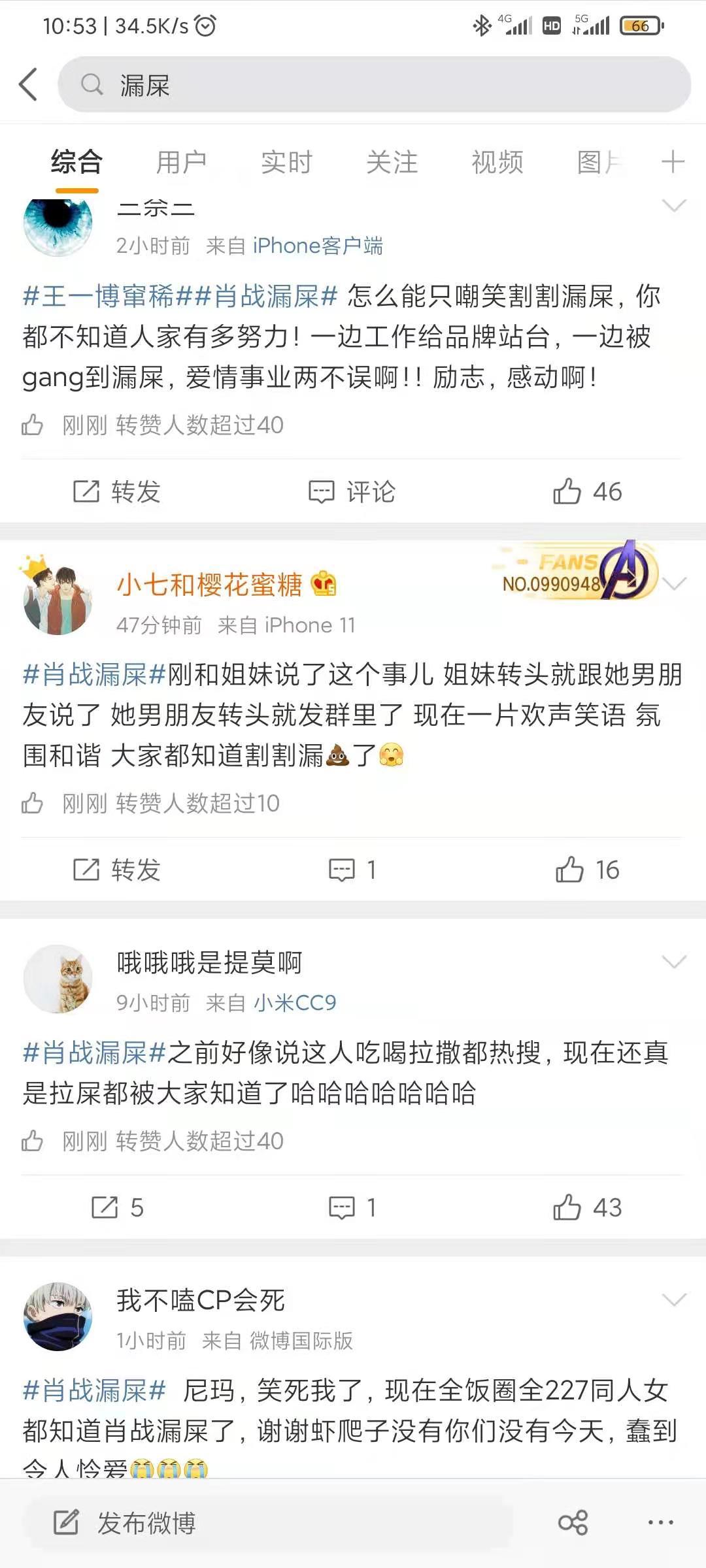Open 小七和樱花蜜糖's profile avatar
706x1568 pixels.
[x=58, y=600]
